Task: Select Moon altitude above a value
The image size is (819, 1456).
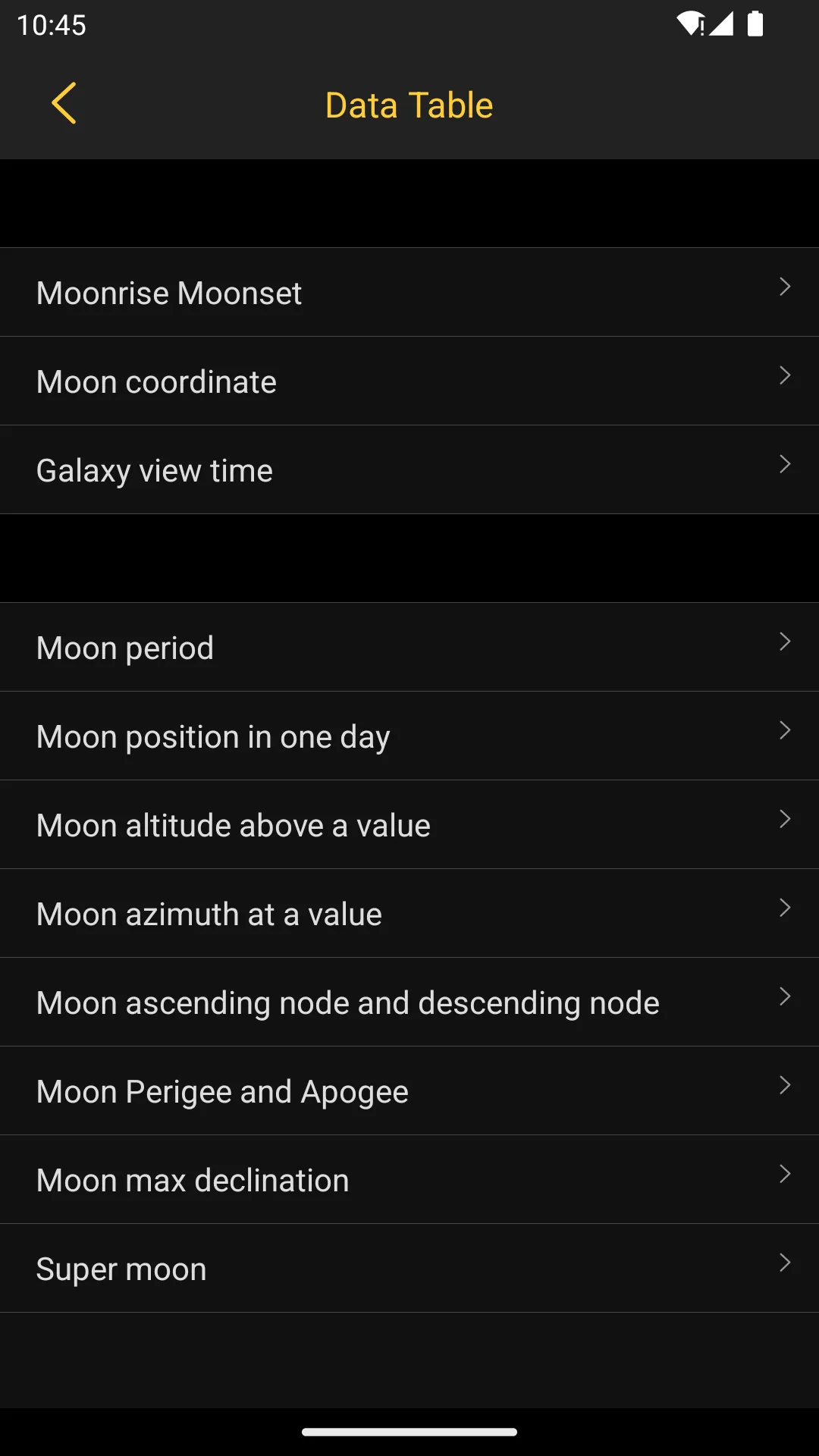Action: coord(409,824)
